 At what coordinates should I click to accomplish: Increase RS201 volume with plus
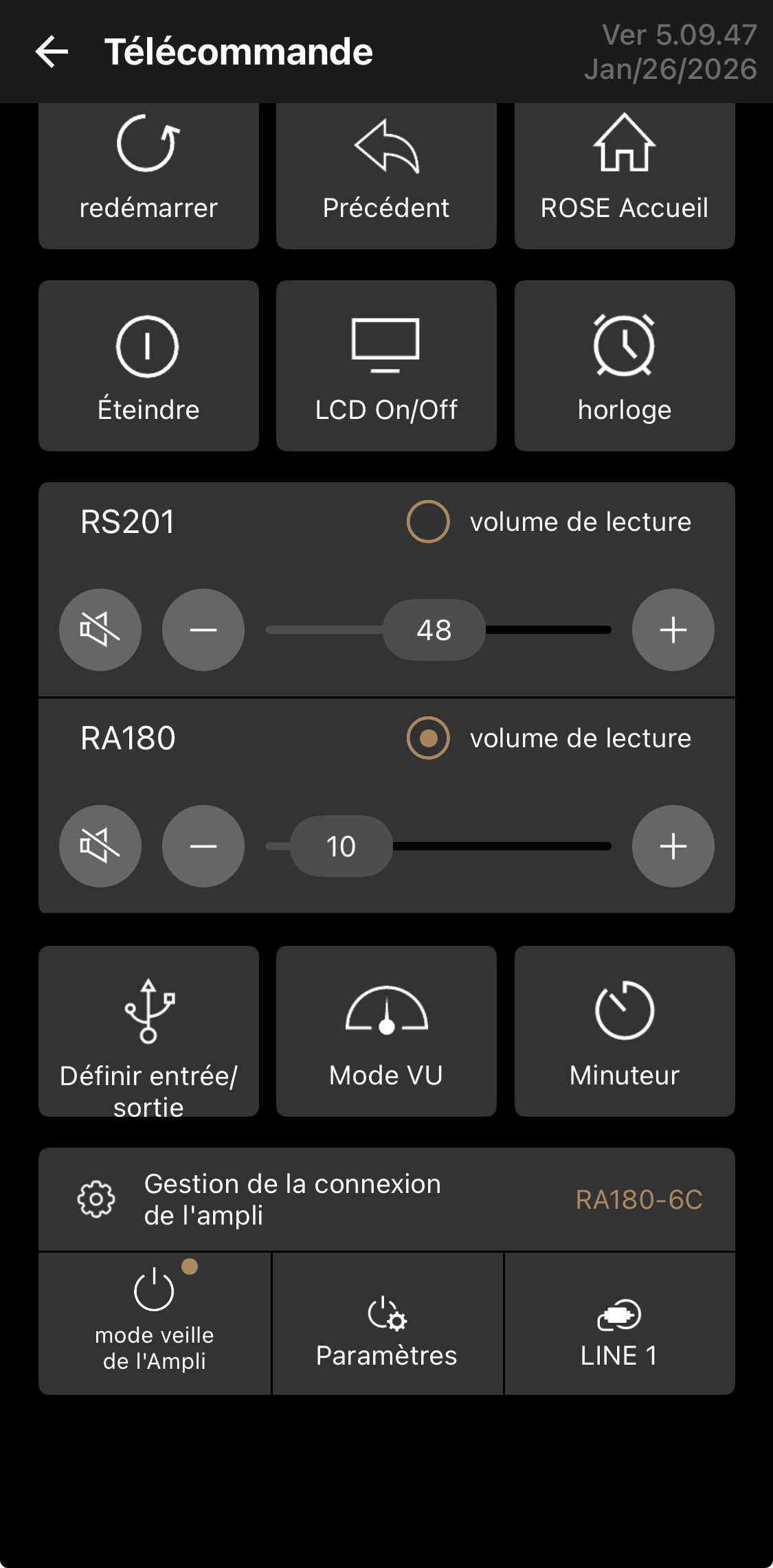point(673,630)
